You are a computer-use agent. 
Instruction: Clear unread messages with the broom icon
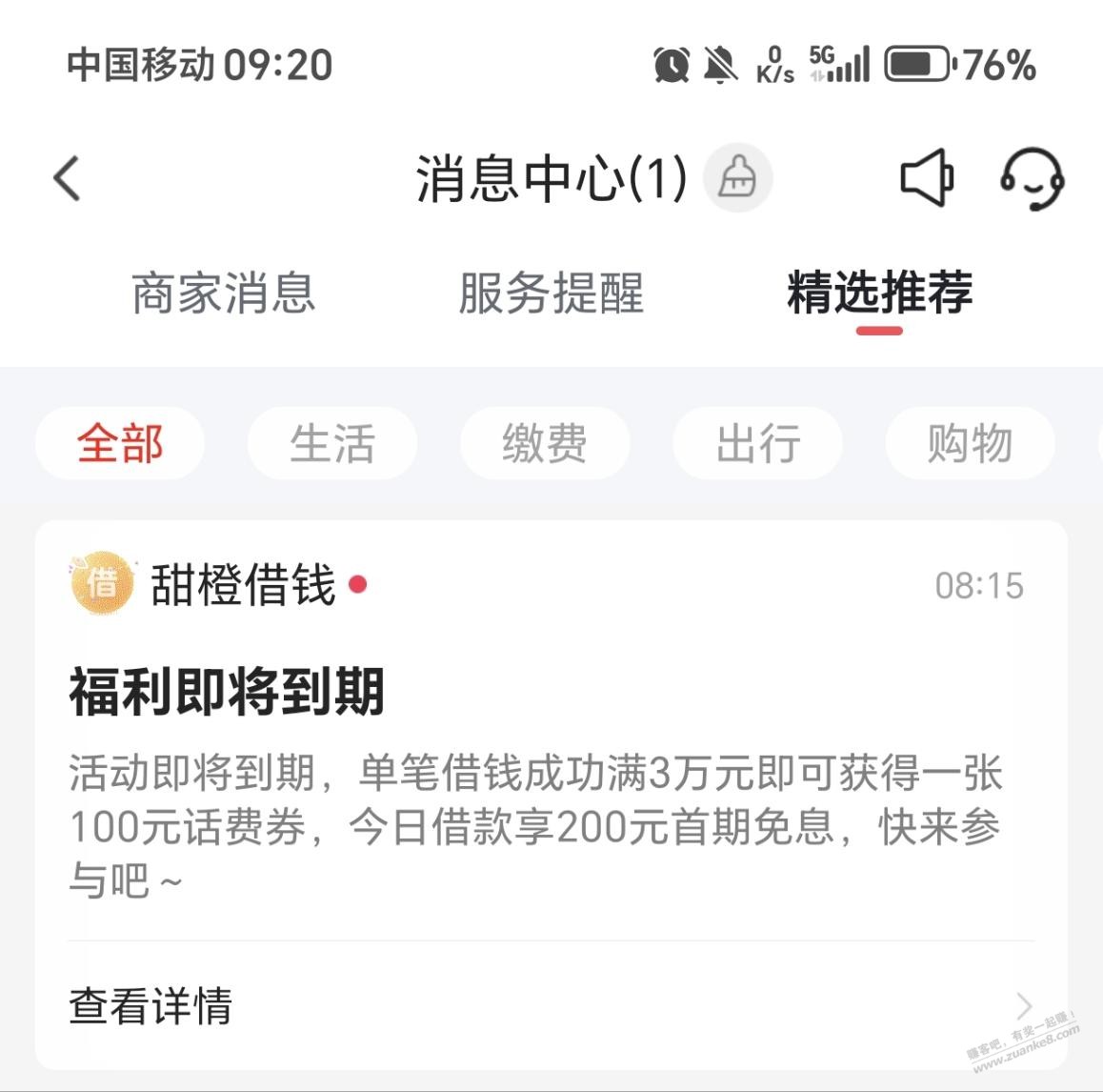[x=737, y=178]
